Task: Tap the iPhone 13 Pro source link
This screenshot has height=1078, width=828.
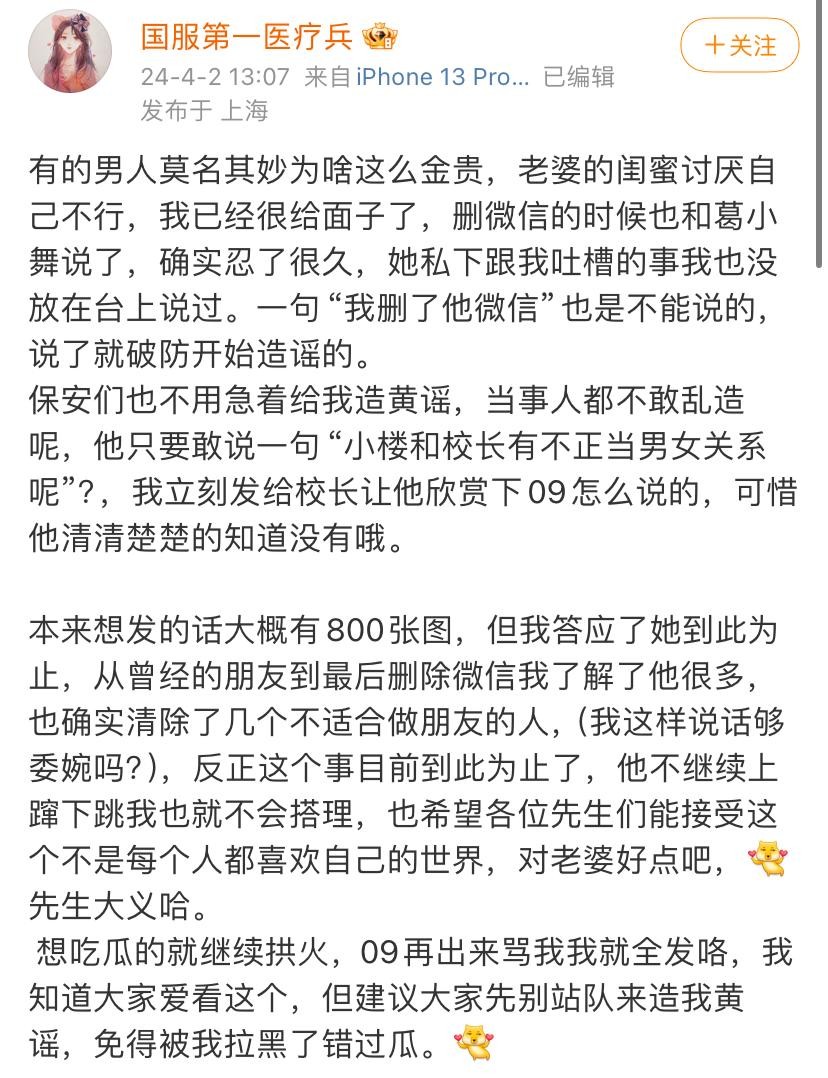Action: click(x=442, y=76)
